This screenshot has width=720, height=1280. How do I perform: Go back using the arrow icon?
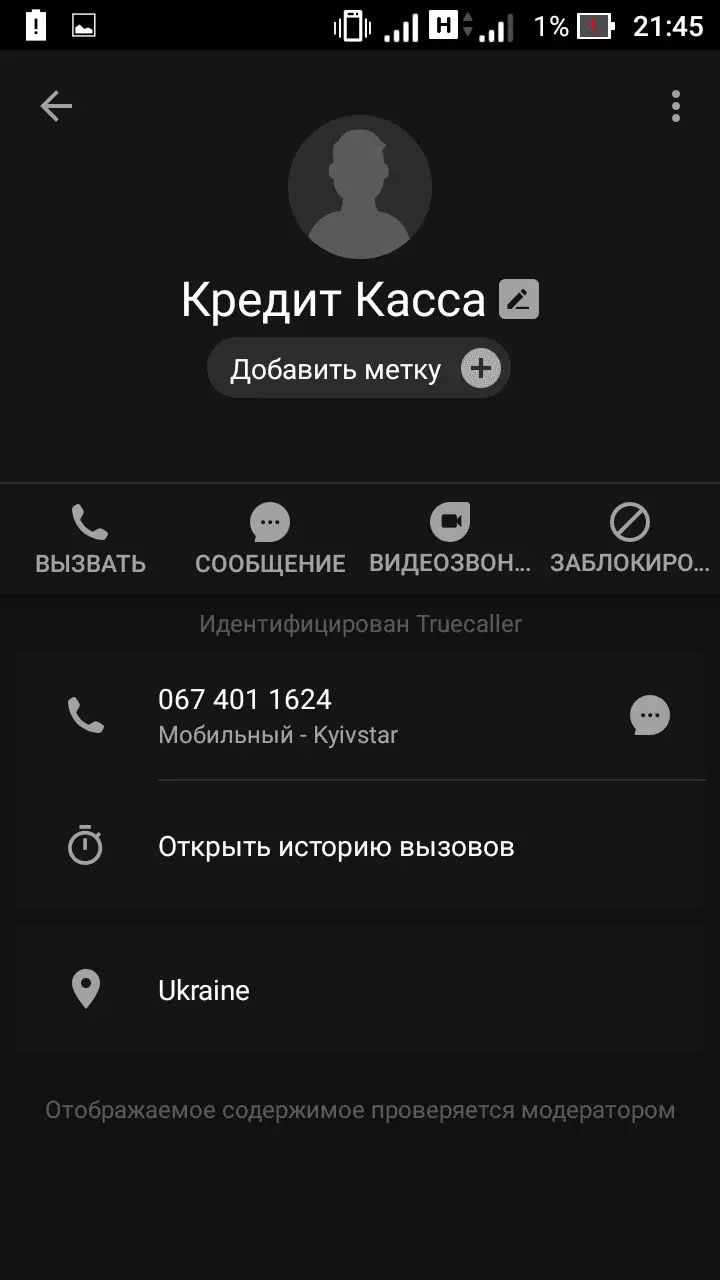tap(56, 106)
